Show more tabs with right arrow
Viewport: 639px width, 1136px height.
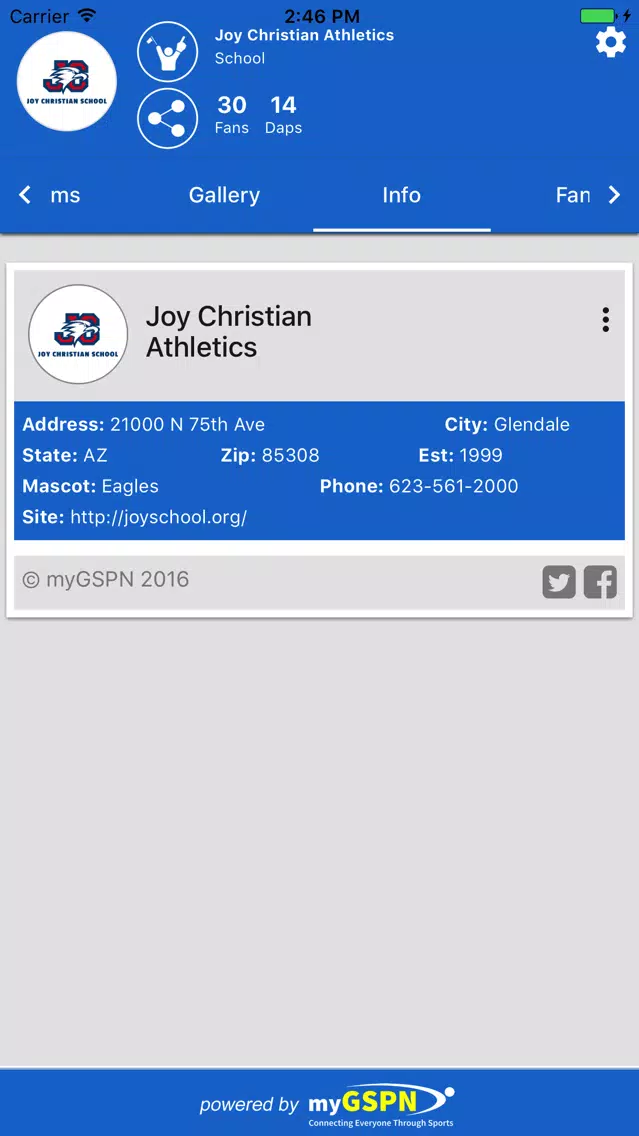614,195
